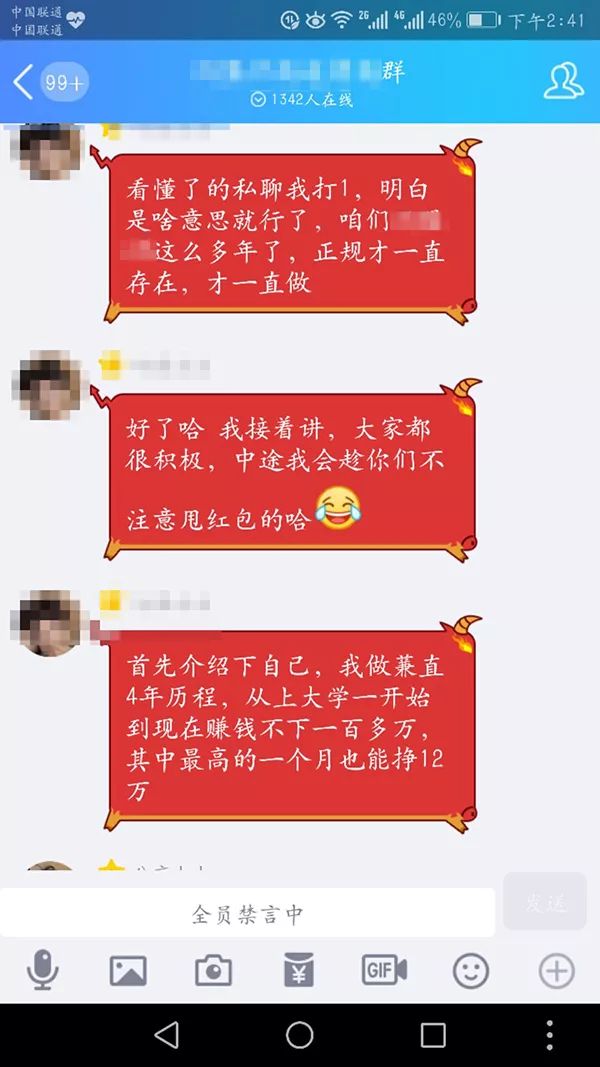
Task: Tap the voice message microphone icon
Action: [42, 969]
